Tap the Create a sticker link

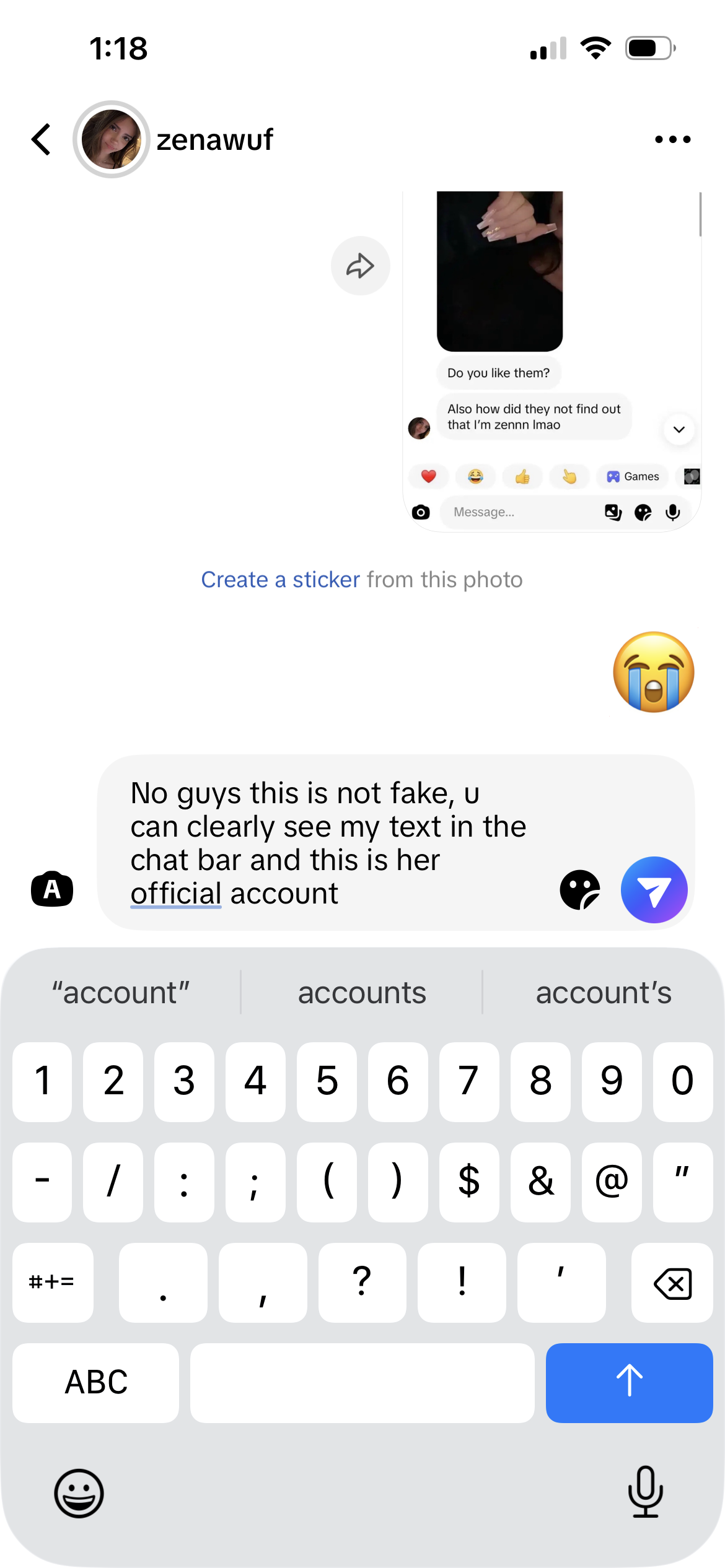click(x=280, y=580)
